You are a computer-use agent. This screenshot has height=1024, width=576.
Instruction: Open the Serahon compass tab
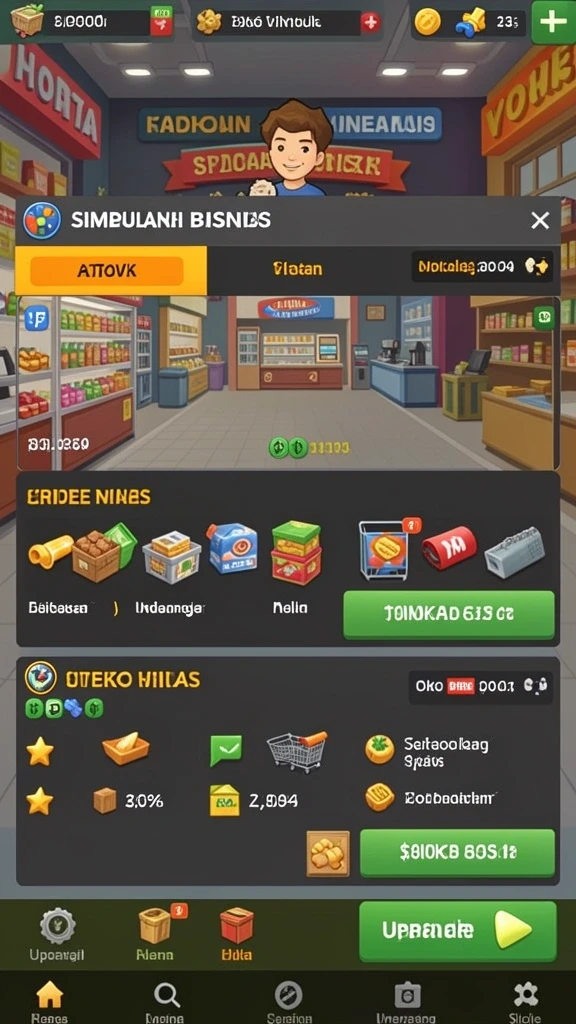(289, 1000)
